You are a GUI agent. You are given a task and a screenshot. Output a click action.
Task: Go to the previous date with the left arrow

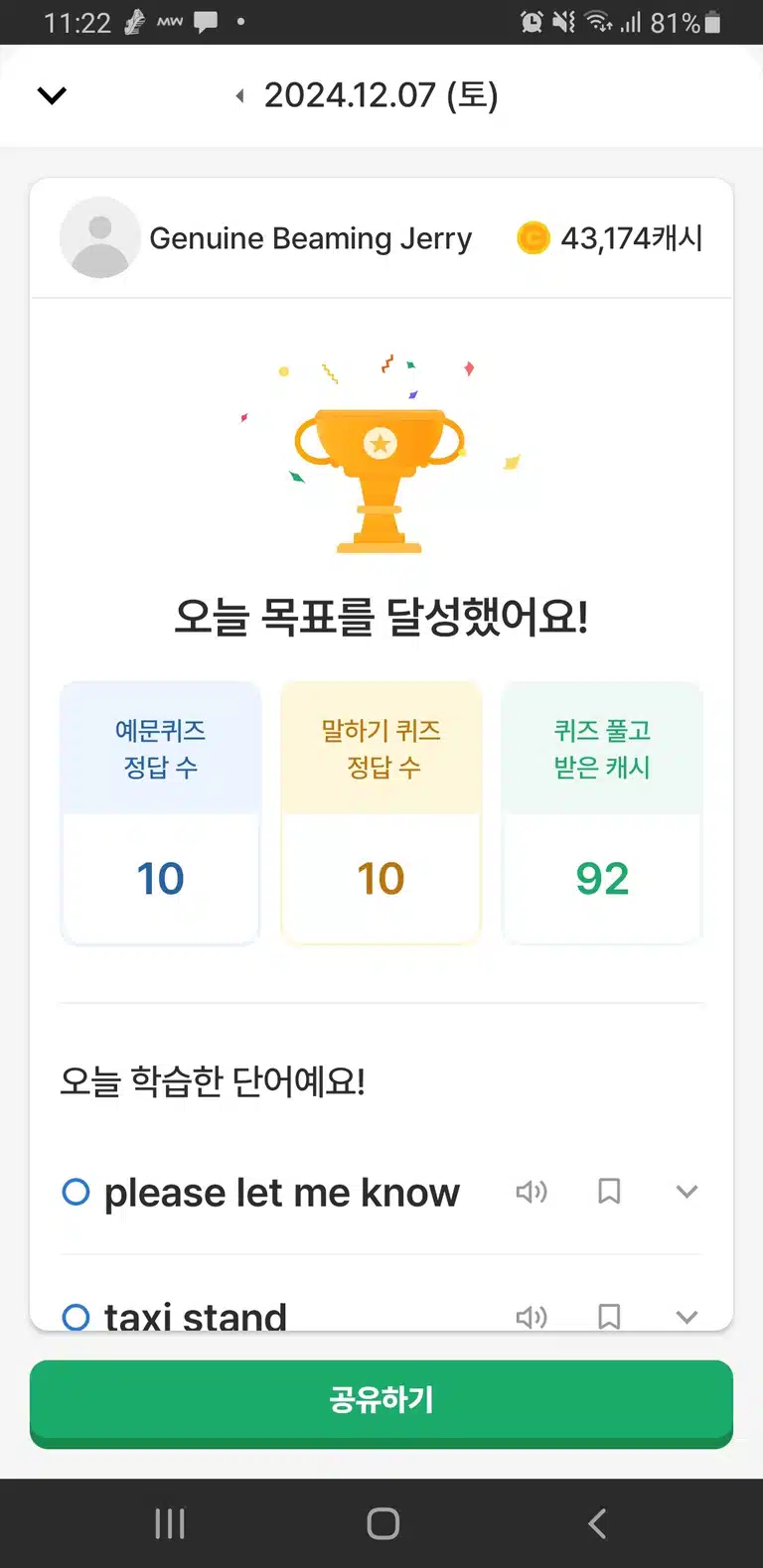click(239, 96)
